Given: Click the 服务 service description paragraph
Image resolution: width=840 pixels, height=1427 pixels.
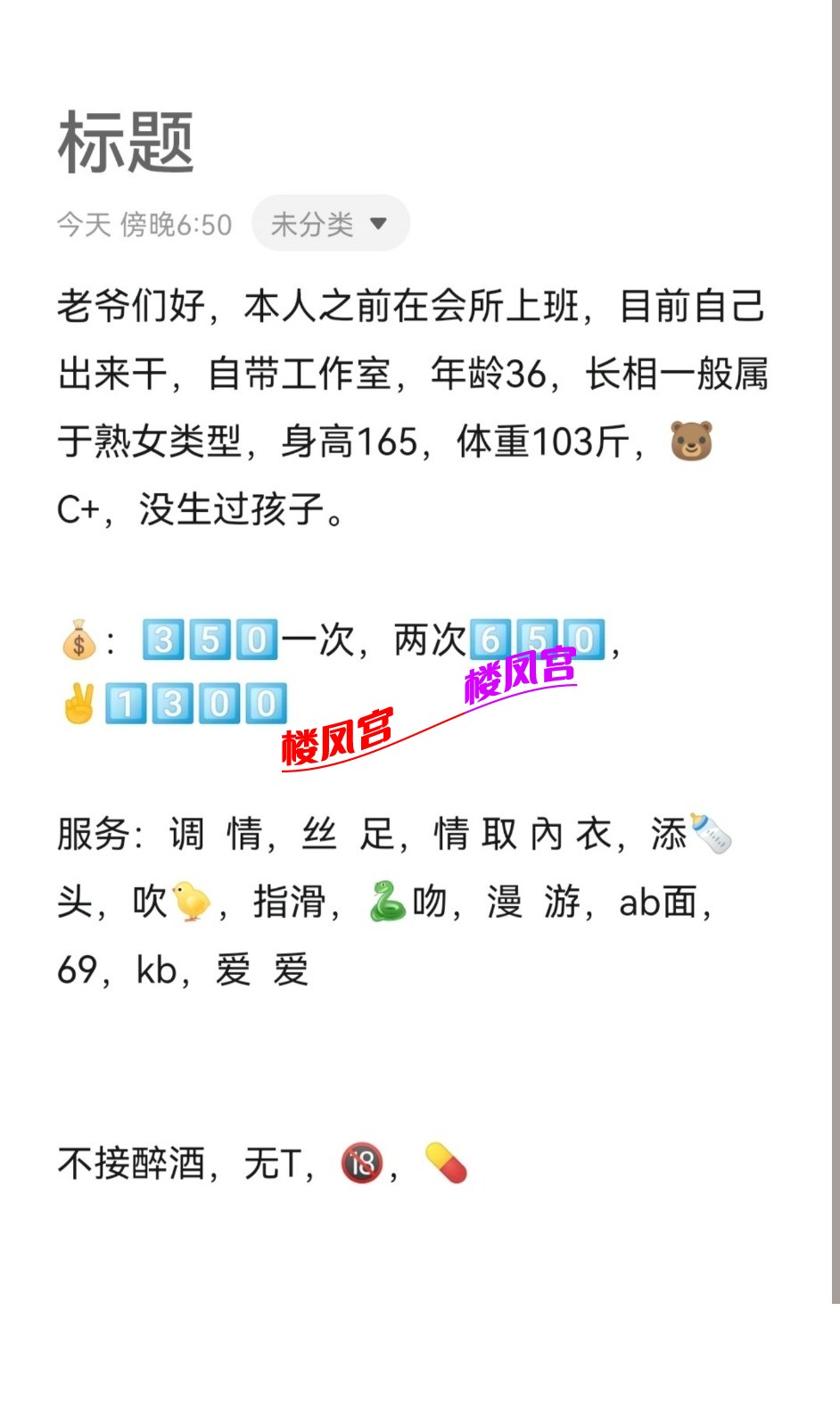Looking at the screenshot, I should tap(357, 903).
